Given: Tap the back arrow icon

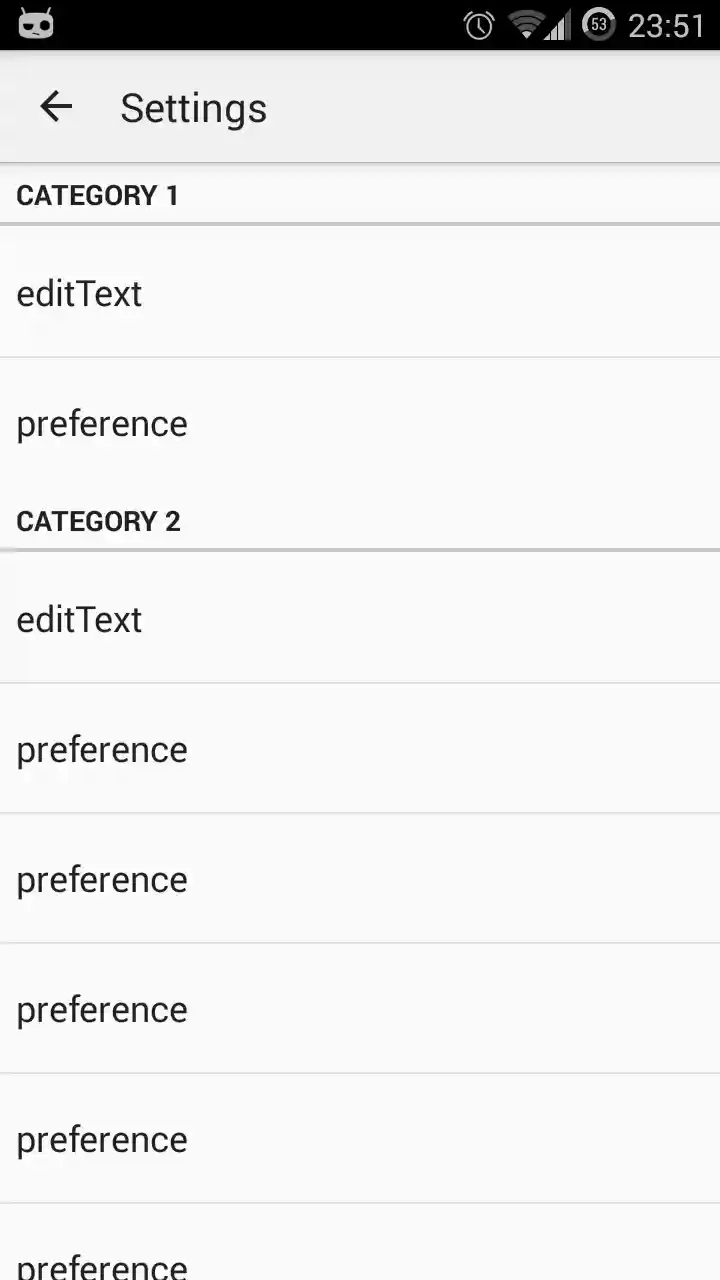Looking at the screenshot, I should tap(55, 107).
